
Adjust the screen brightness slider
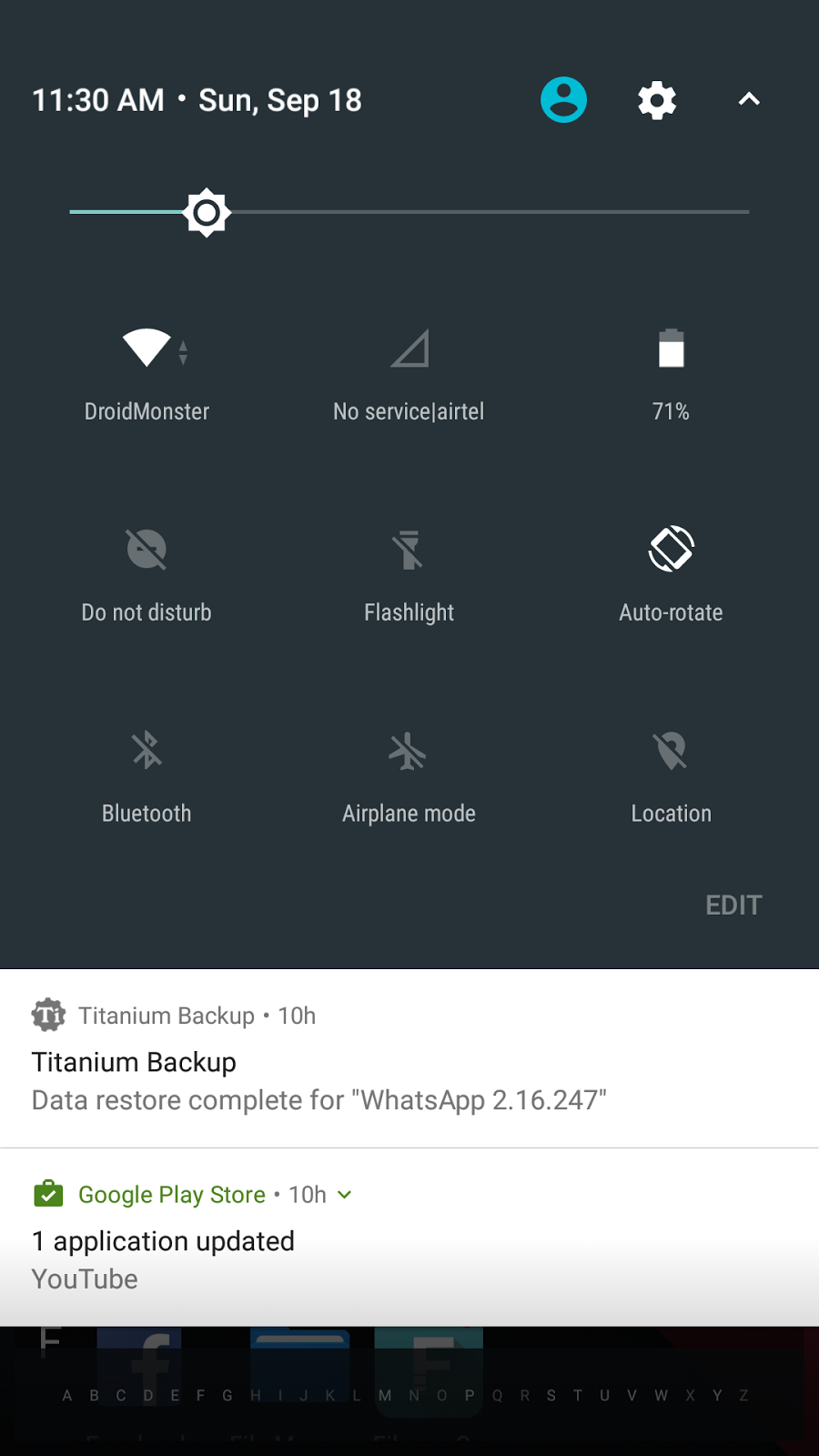[x=207, y=212]
